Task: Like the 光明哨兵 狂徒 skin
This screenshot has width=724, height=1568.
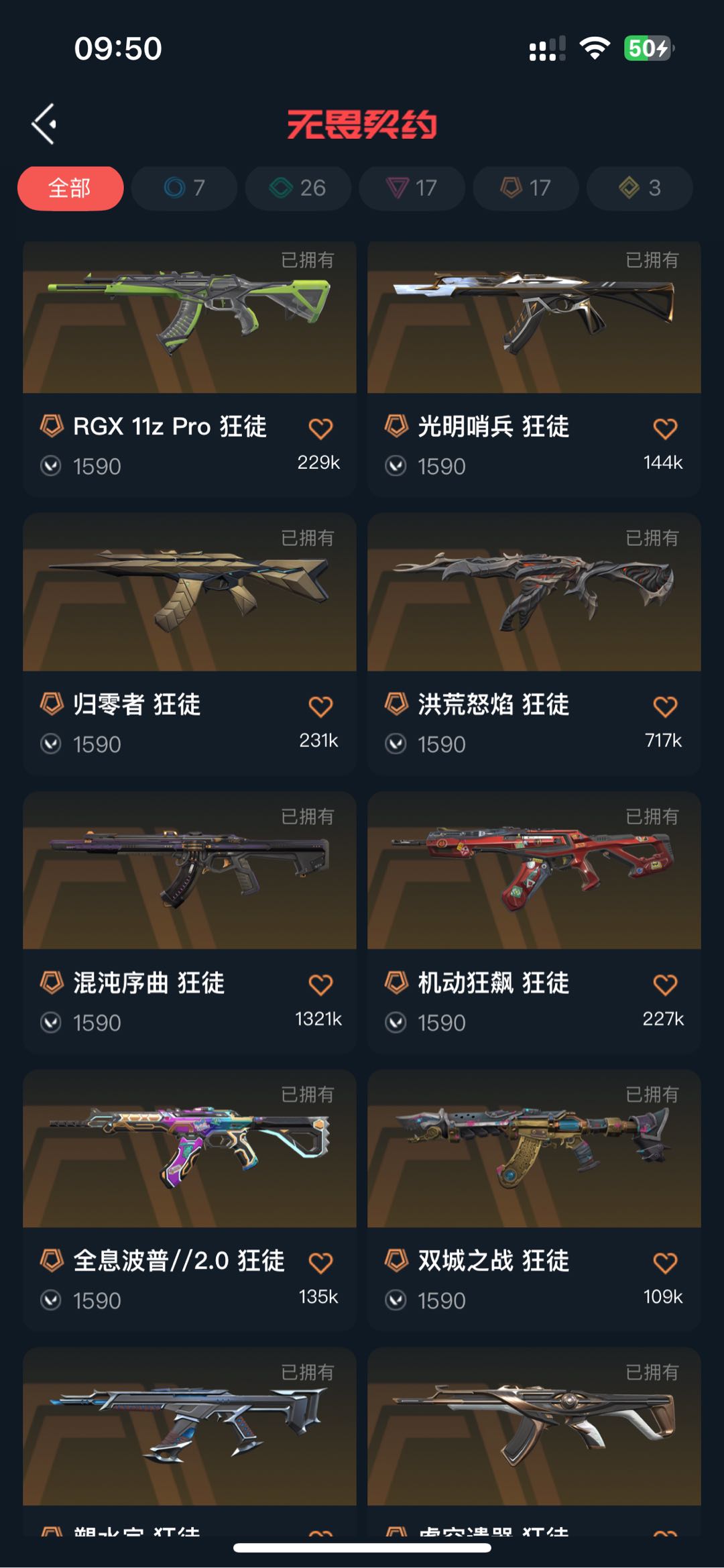Action: pyautogui.click(x=665, y=428)
